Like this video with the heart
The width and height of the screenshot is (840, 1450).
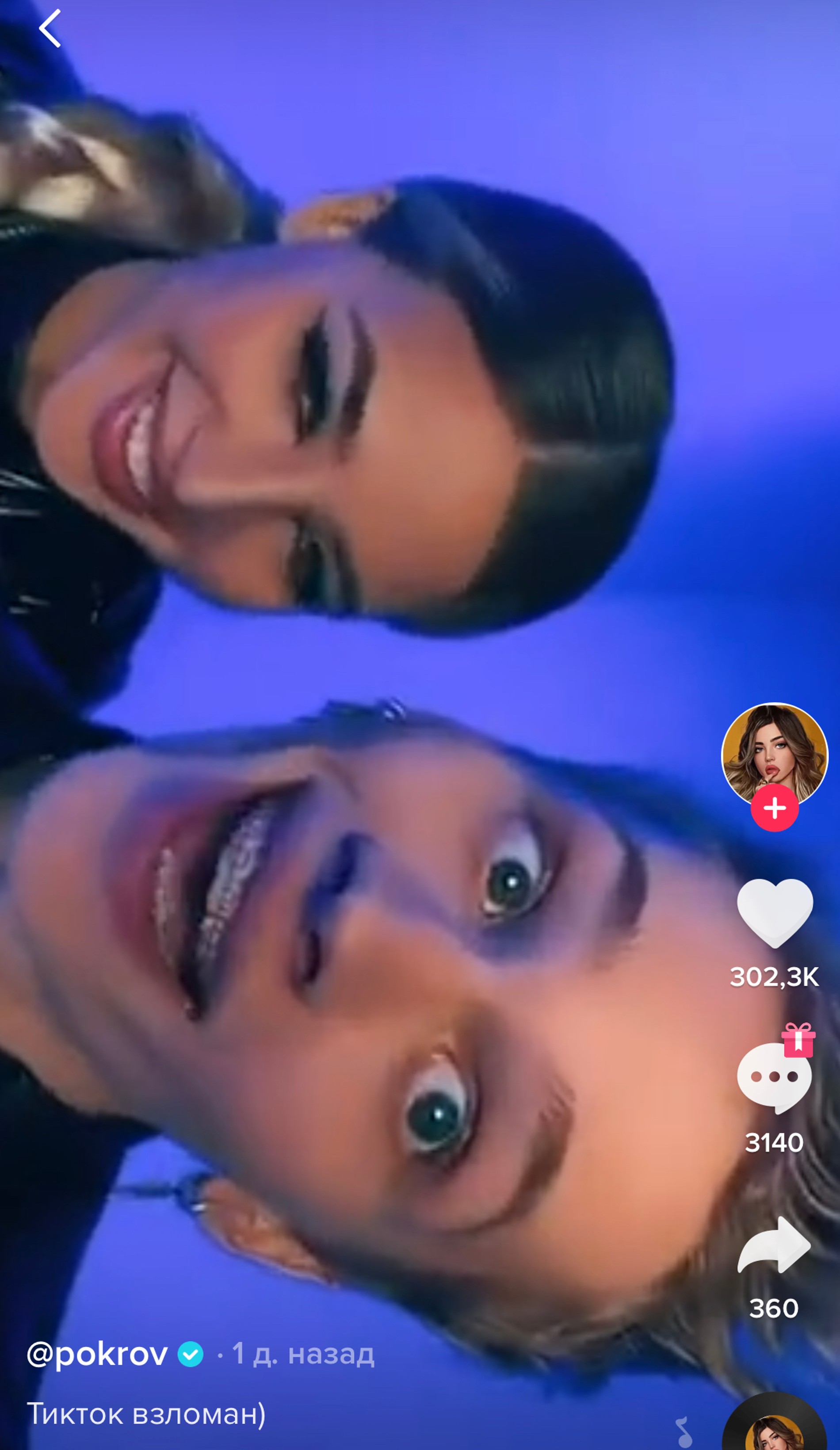pyautogui.click(x=775, y=912)
